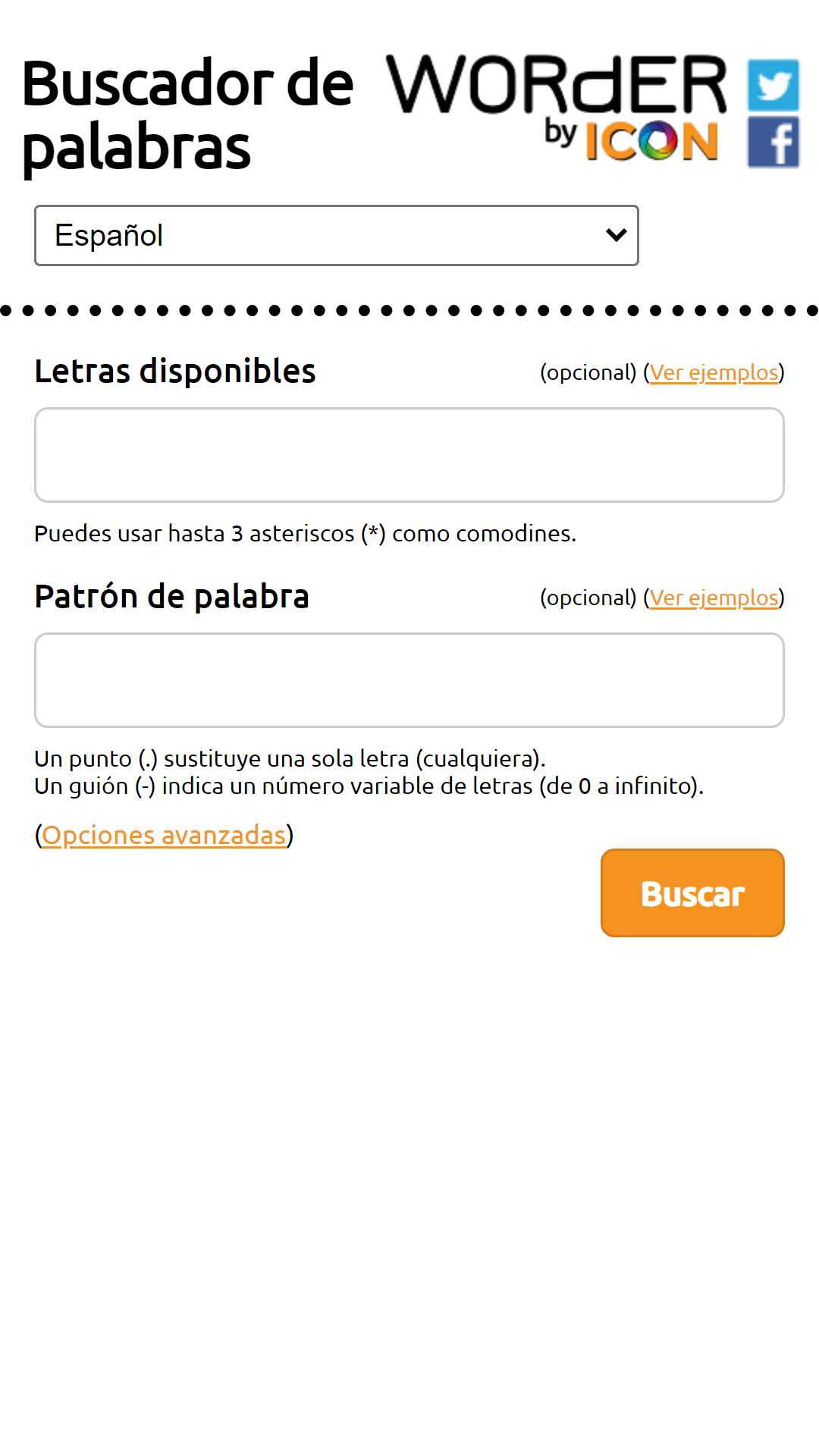Expand the Español language dropdown

pos(337,235)
